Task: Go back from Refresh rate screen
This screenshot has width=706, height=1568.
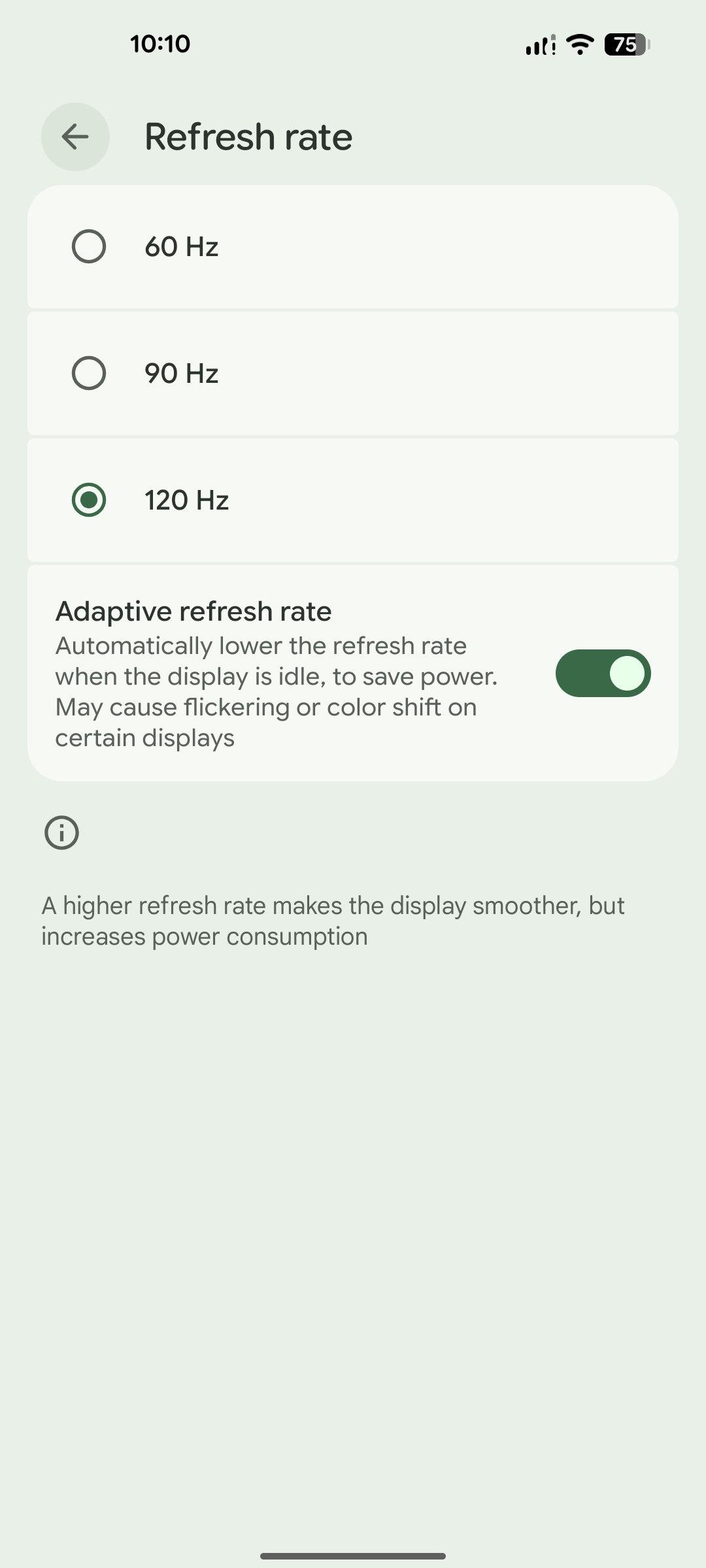Action: pos(75,137)
